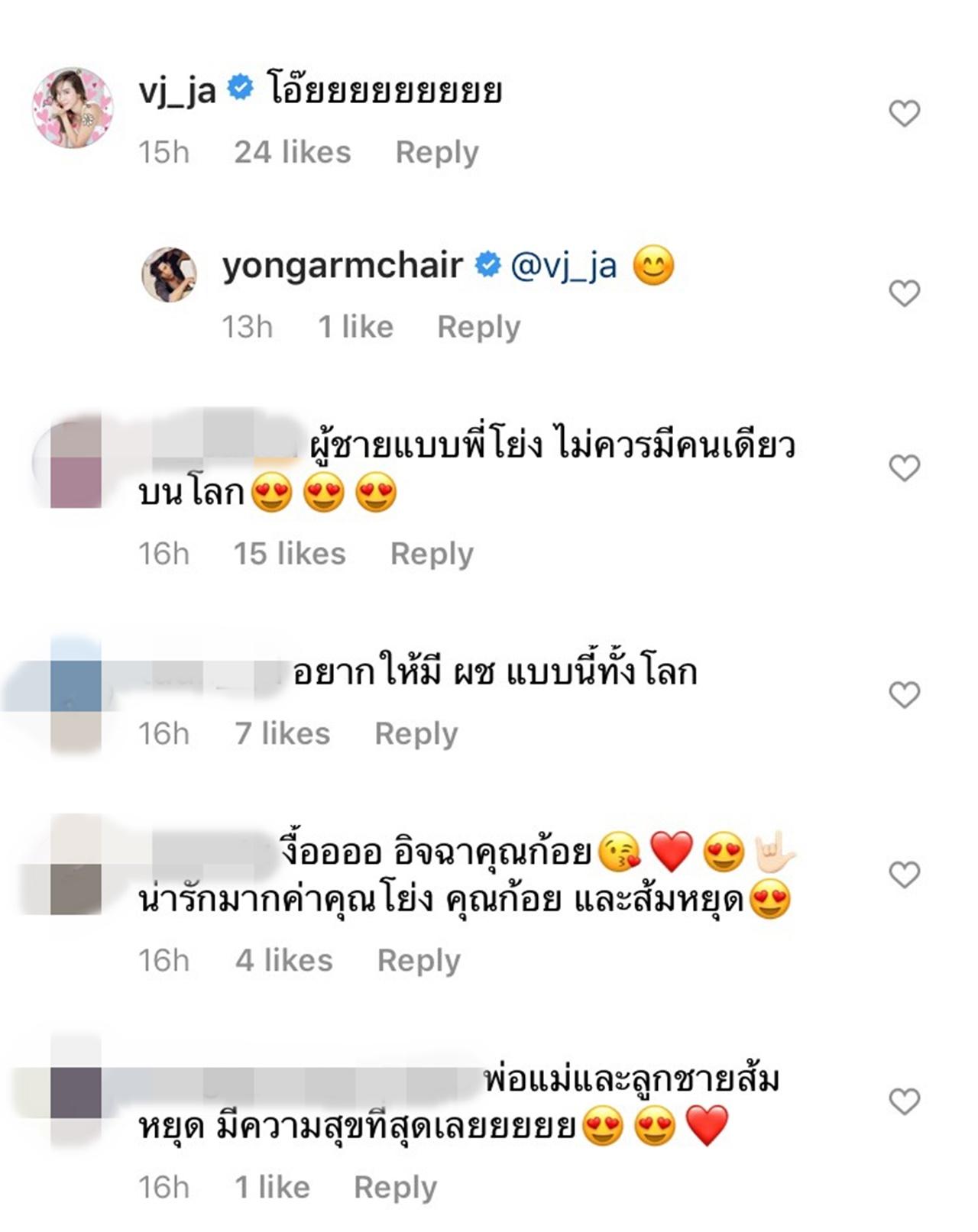Open the @vj_ja mention link
This screenshot has width=978, height=1232.
(x=563, y=266)
